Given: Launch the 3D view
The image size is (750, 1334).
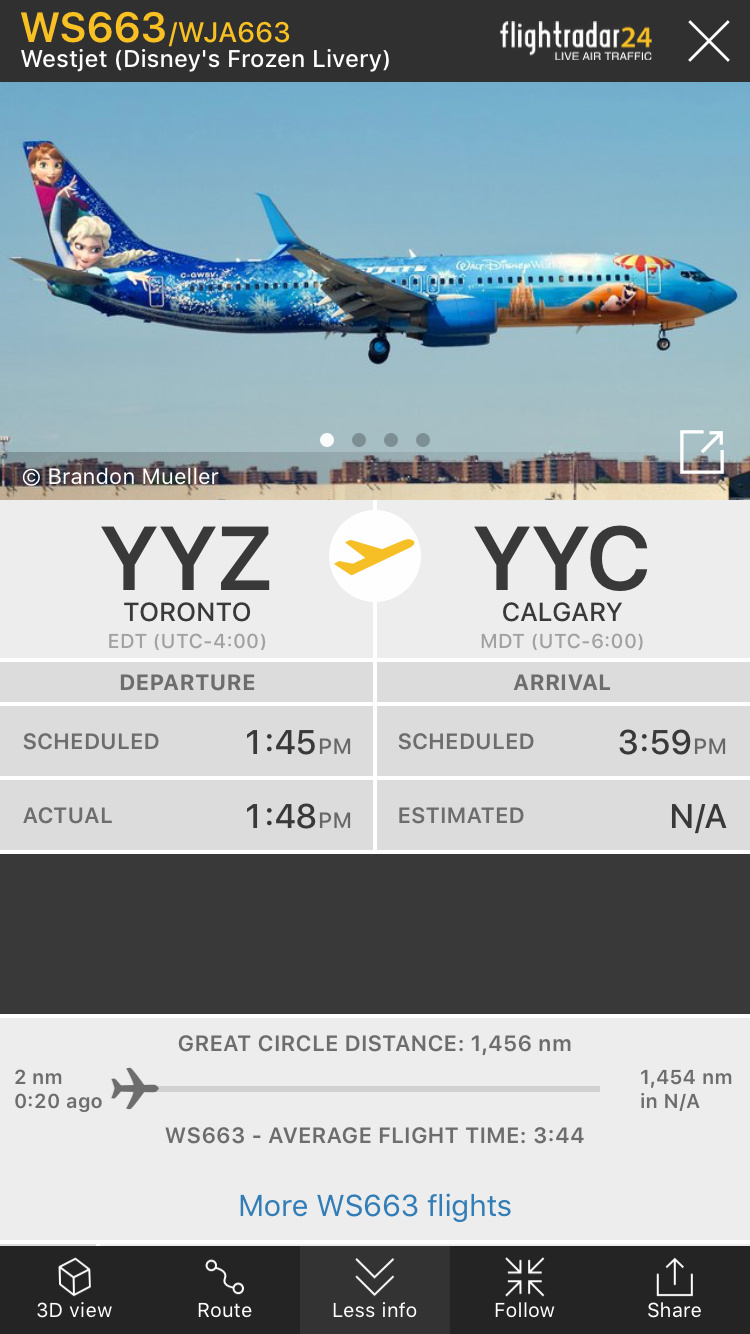Looking at the screenshot, I should pyautogui.click(x=75, y=1290).
